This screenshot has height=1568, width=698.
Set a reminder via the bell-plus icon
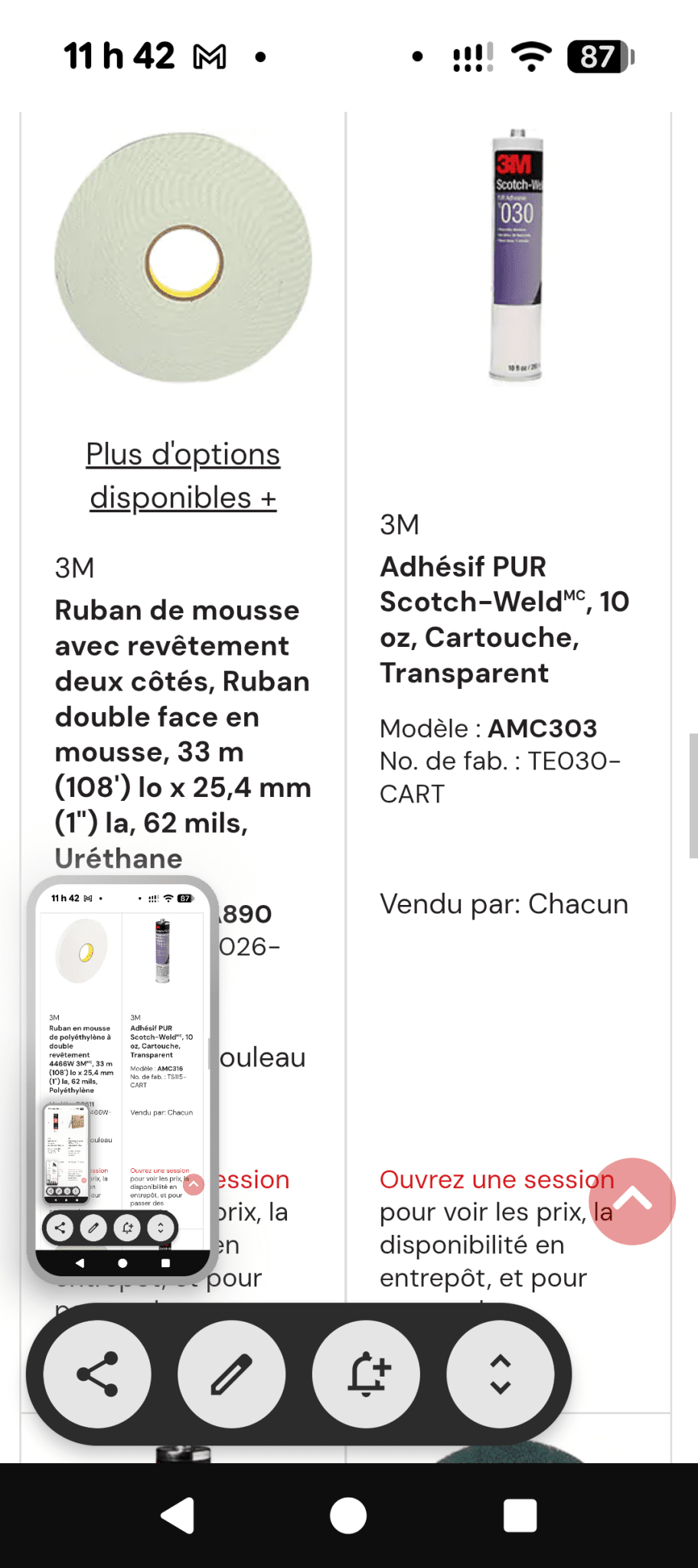pos(367,1373)
